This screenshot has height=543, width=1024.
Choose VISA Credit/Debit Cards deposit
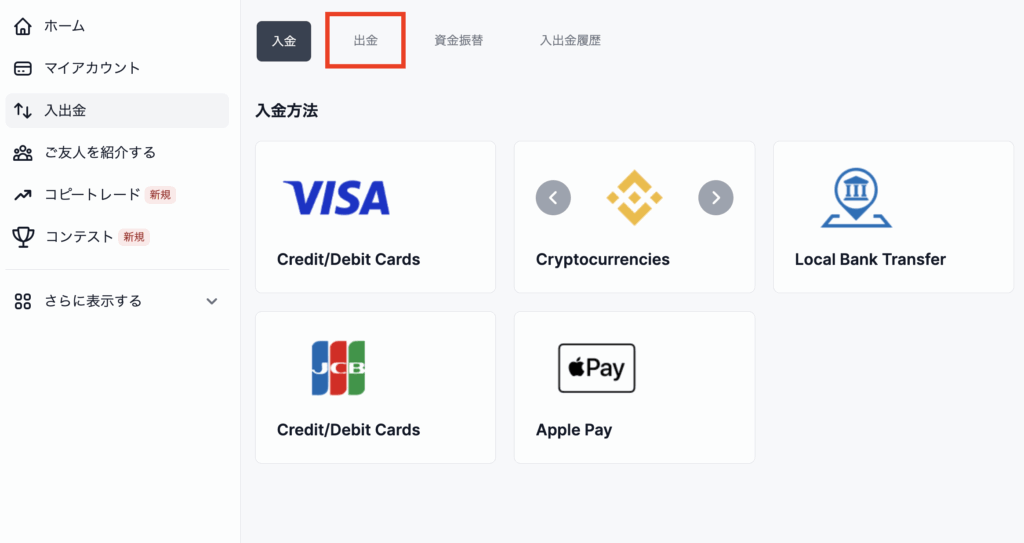(x=375, y=217)
